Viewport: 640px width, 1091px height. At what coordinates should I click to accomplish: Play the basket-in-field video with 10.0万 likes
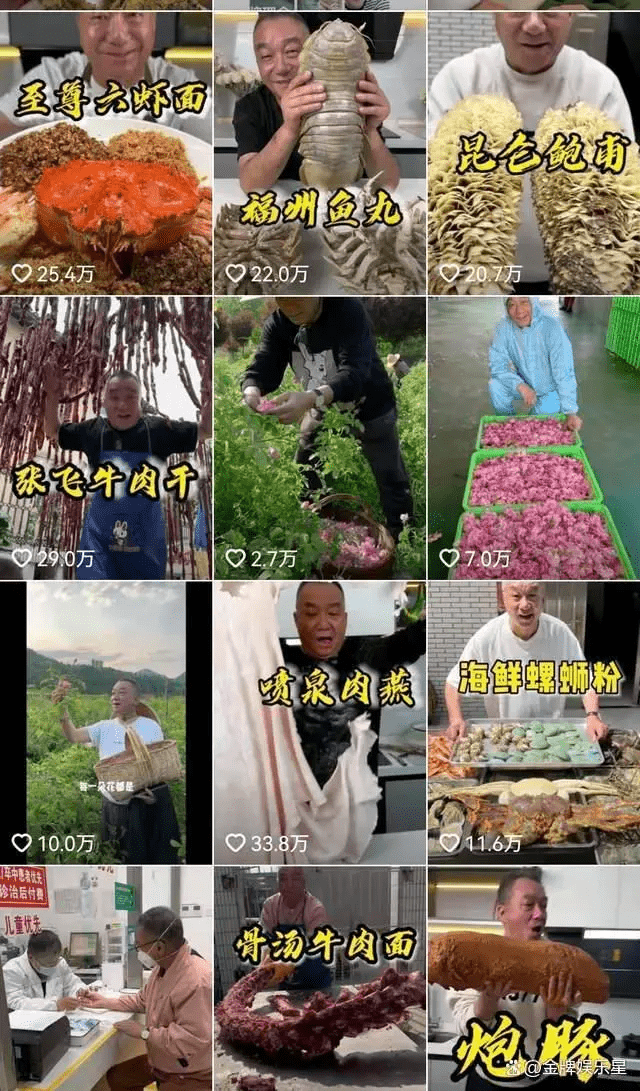click(x=105, y=722)
